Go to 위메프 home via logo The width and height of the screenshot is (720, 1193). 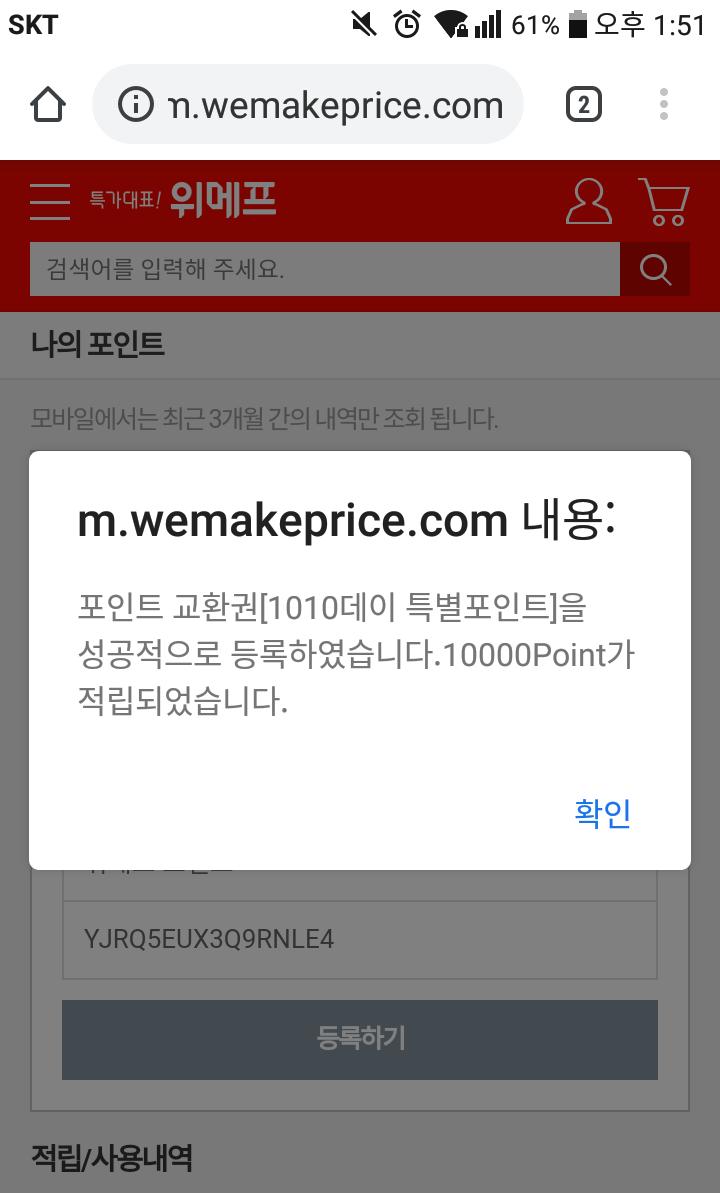tap(222, 200)
